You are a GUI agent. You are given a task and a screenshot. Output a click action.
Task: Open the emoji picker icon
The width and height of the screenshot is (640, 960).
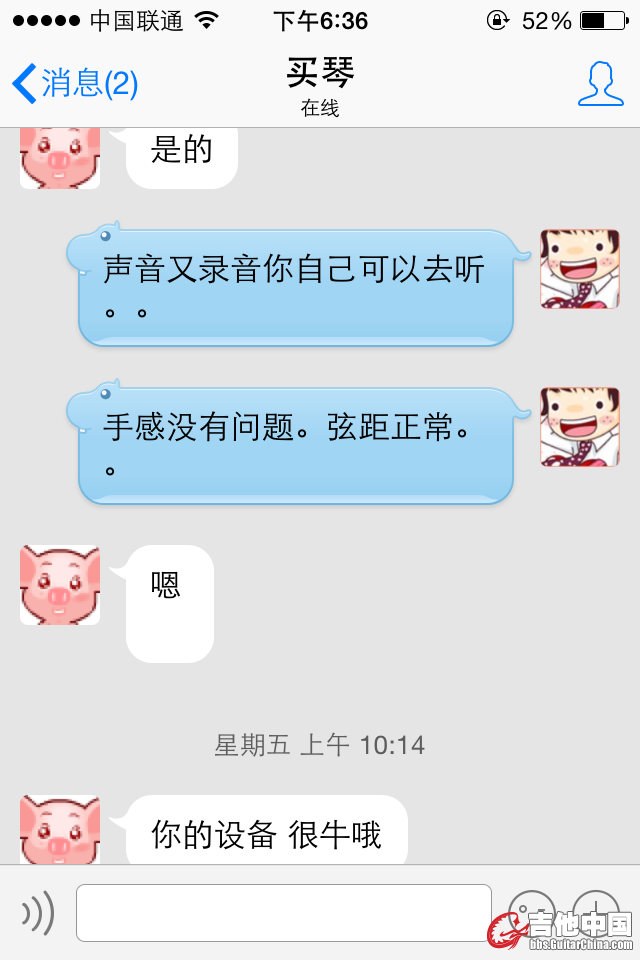coord(531,910)
